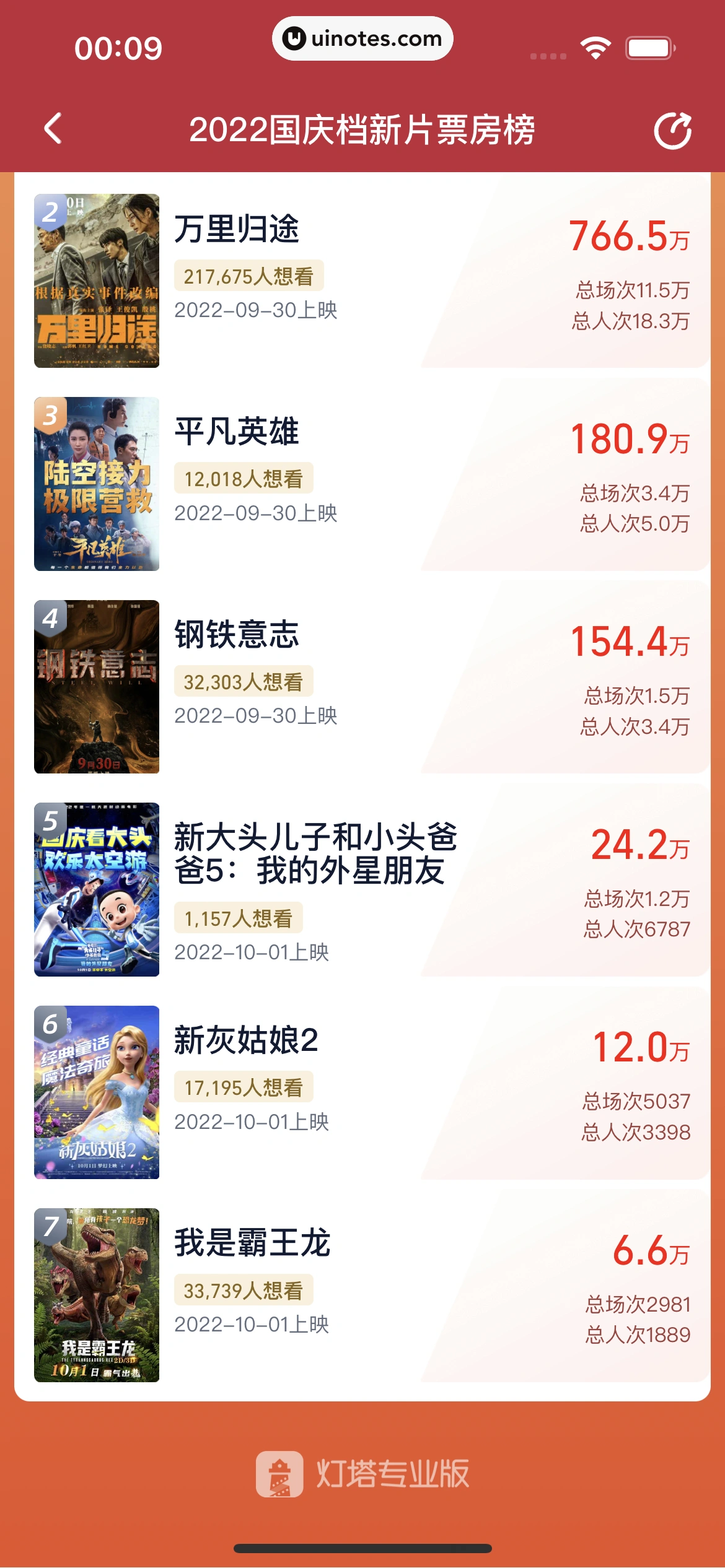This screenshot has width=725, height=1568.
Task: Go back using the top-left arrow
Action: tap(53, 129)
